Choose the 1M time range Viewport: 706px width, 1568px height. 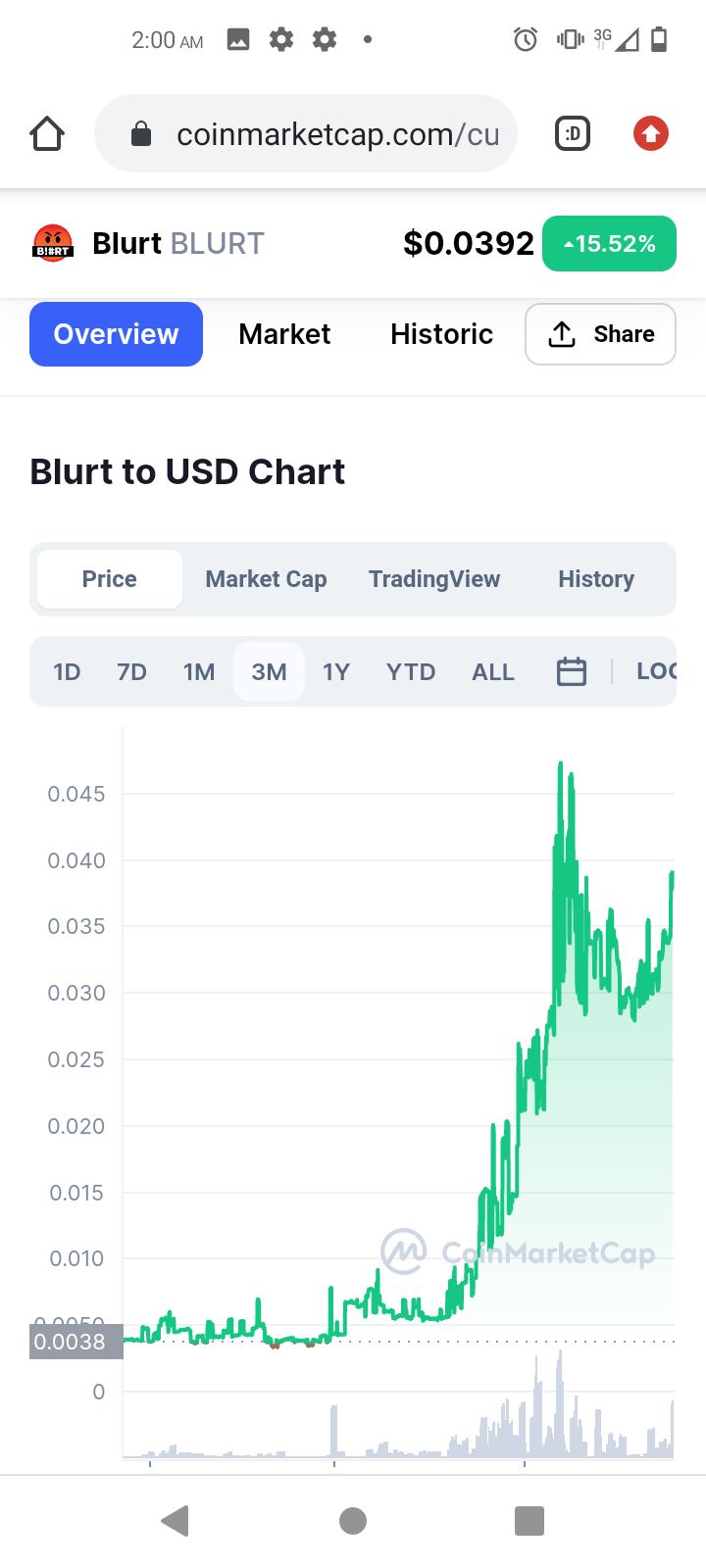tap(199, 672)
